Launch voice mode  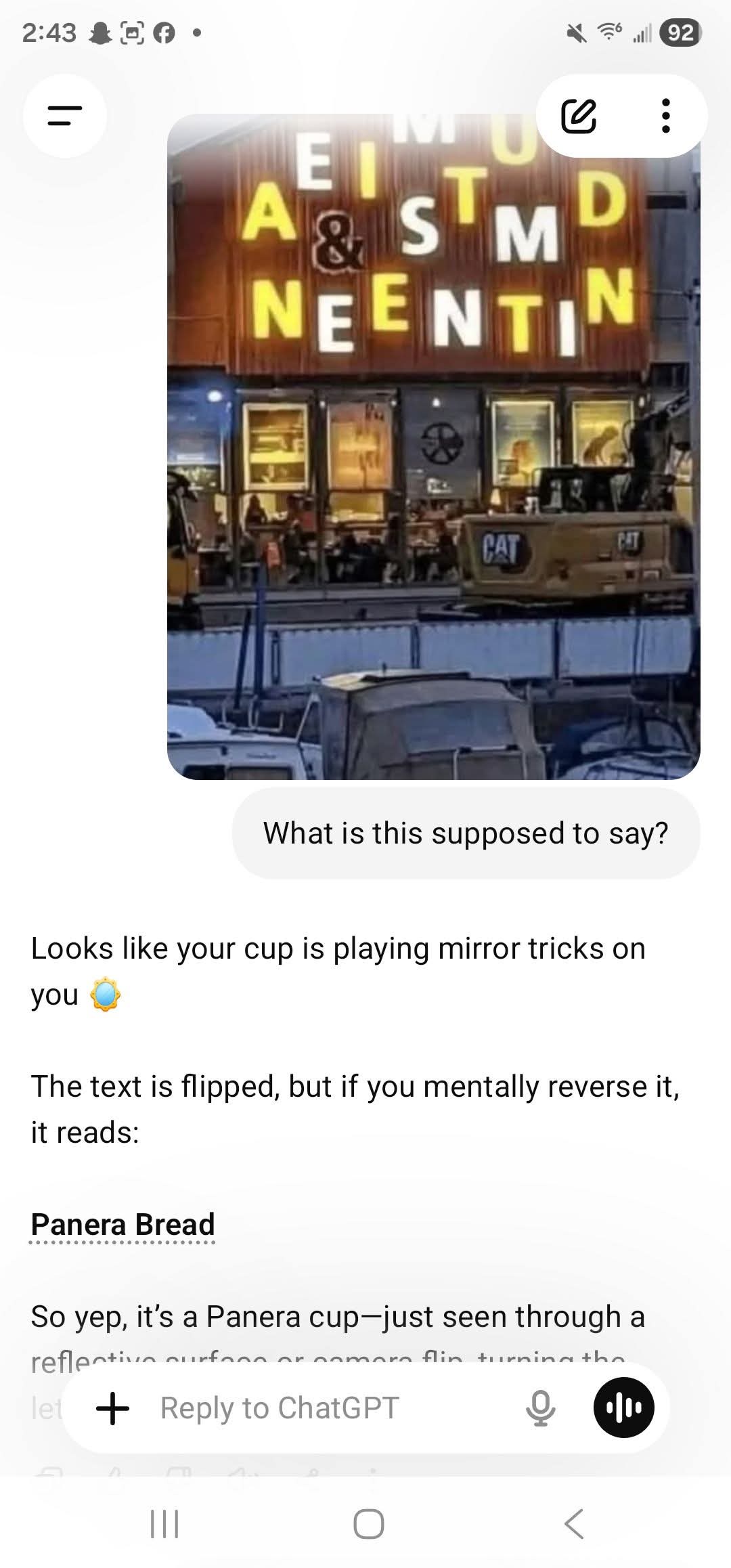pyautogui.click(x=623, y=1408)
